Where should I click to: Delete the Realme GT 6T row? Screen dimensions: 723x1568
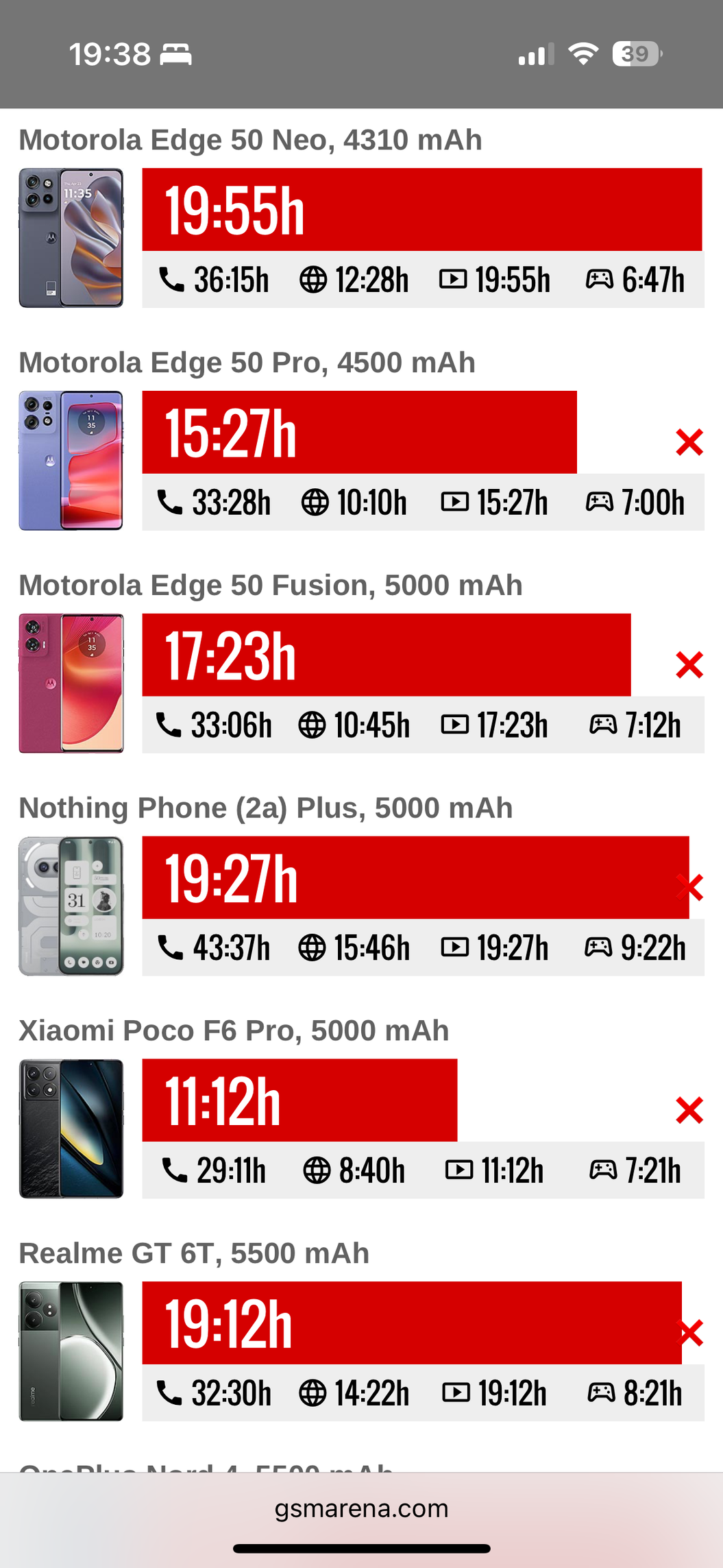click(689, 1333)
